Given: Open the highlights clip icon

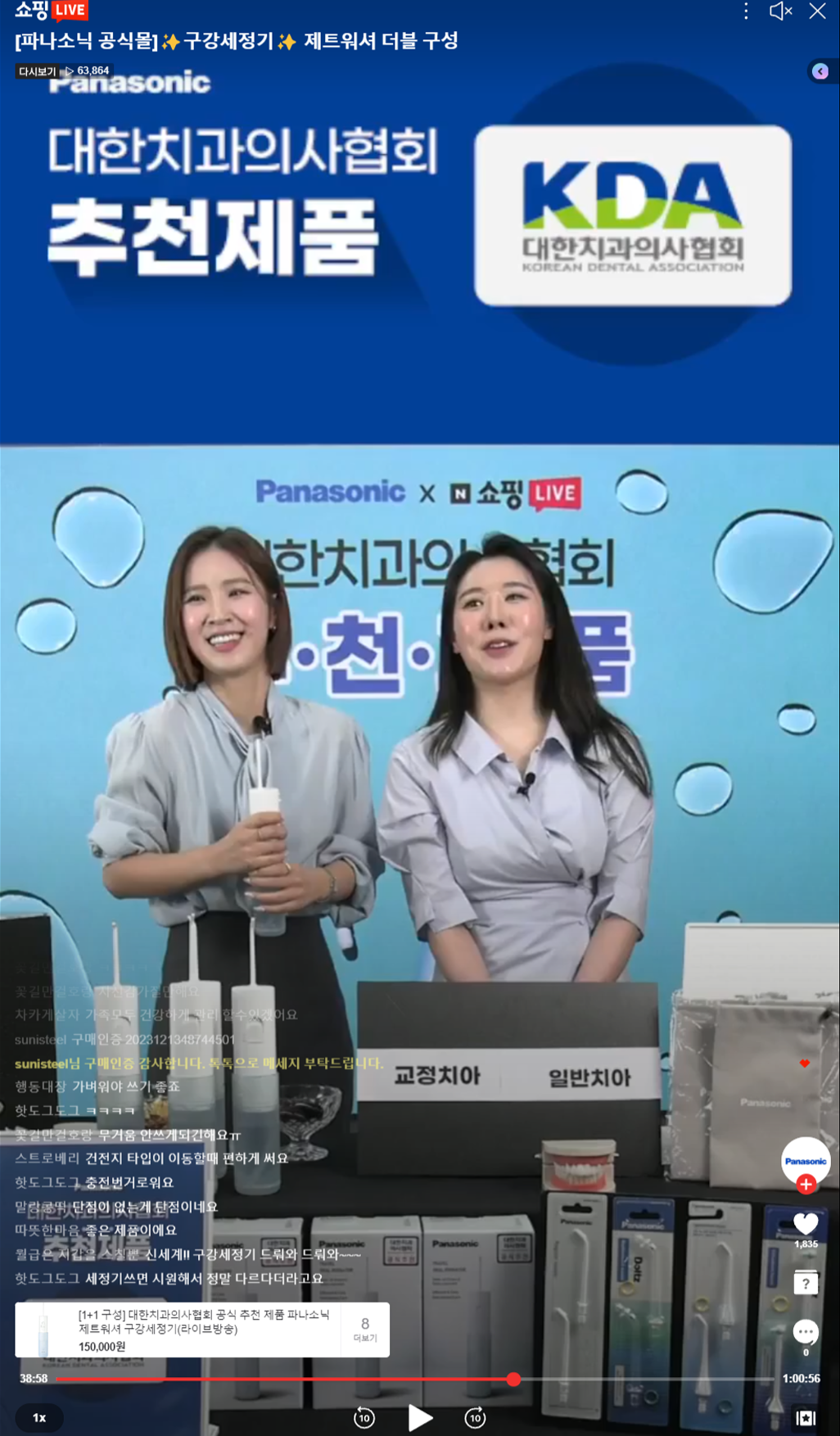Looking at the screenshot, I should coord(806,1418).
